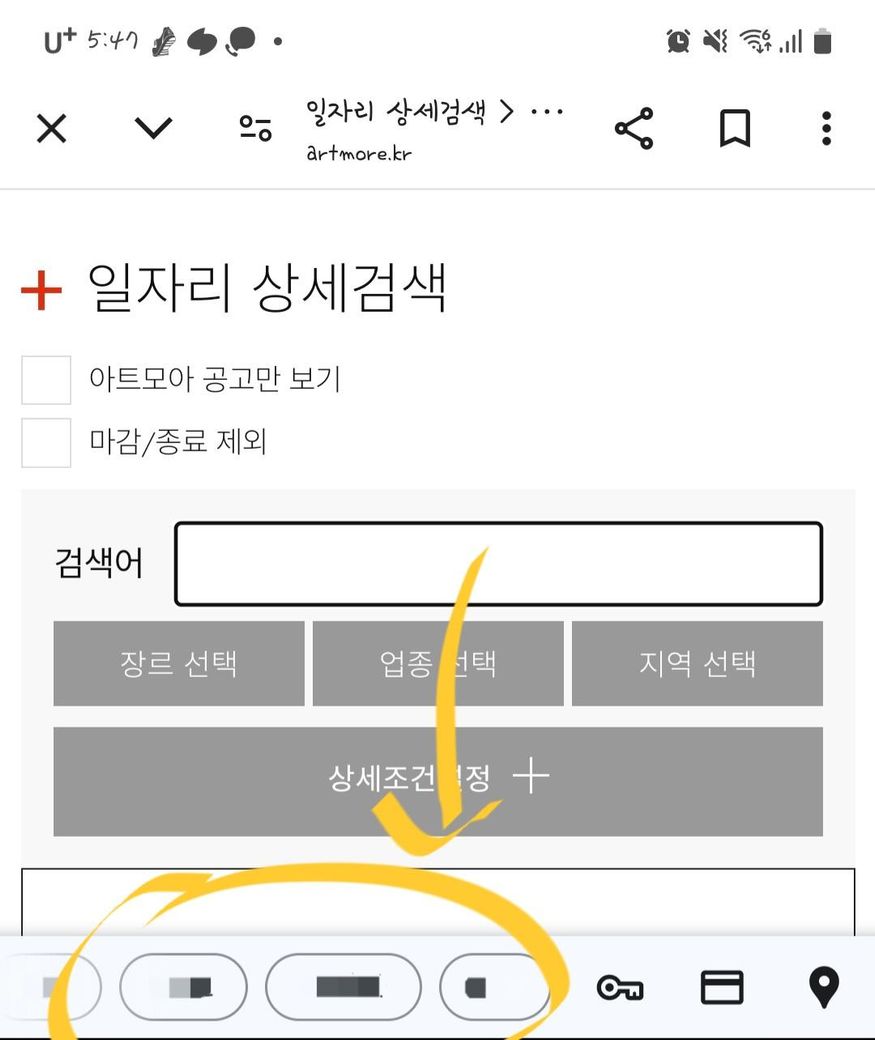Screen dimensions: 875x1040
Task: Open site settings icon next to URL
Action: pos(255,129)
